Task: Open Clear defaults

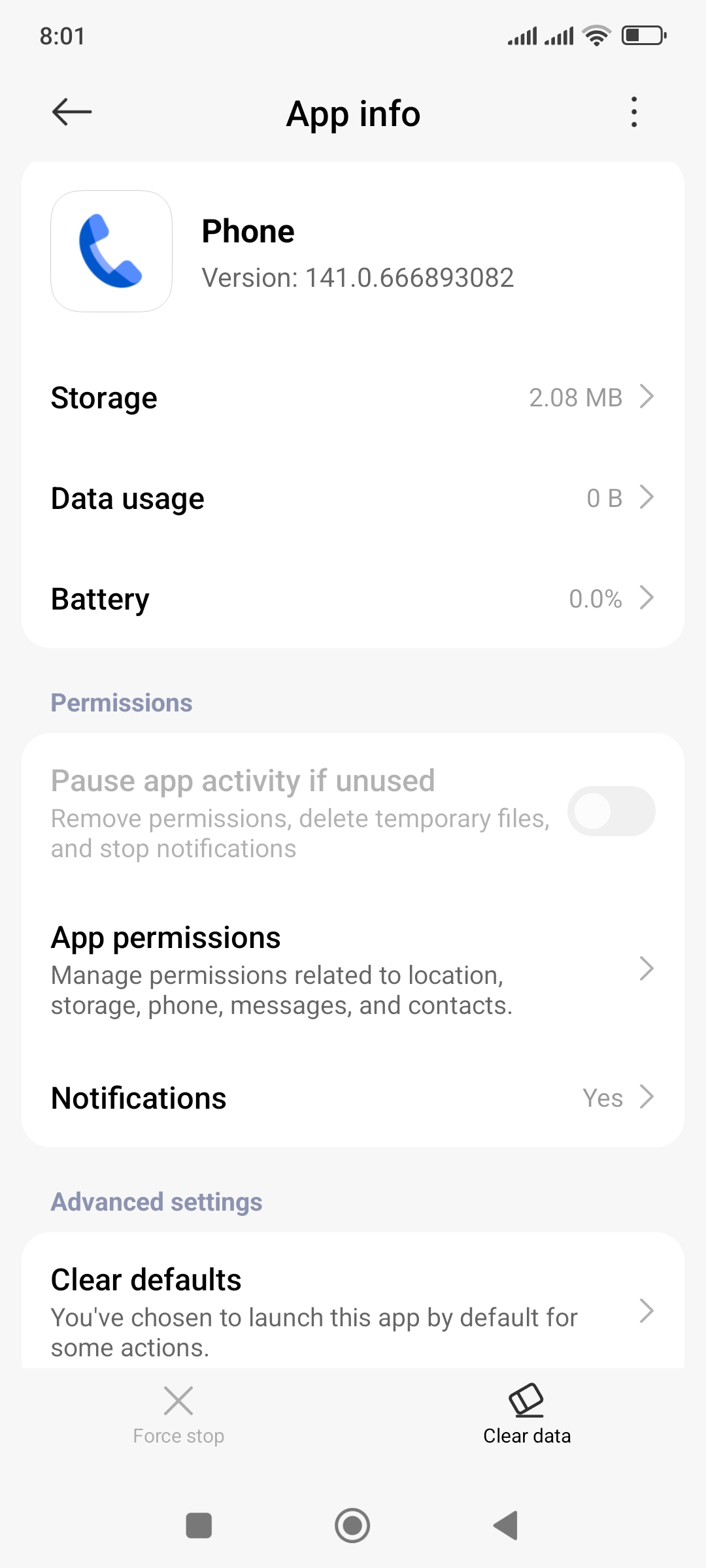Action: tap(353, 1311)
